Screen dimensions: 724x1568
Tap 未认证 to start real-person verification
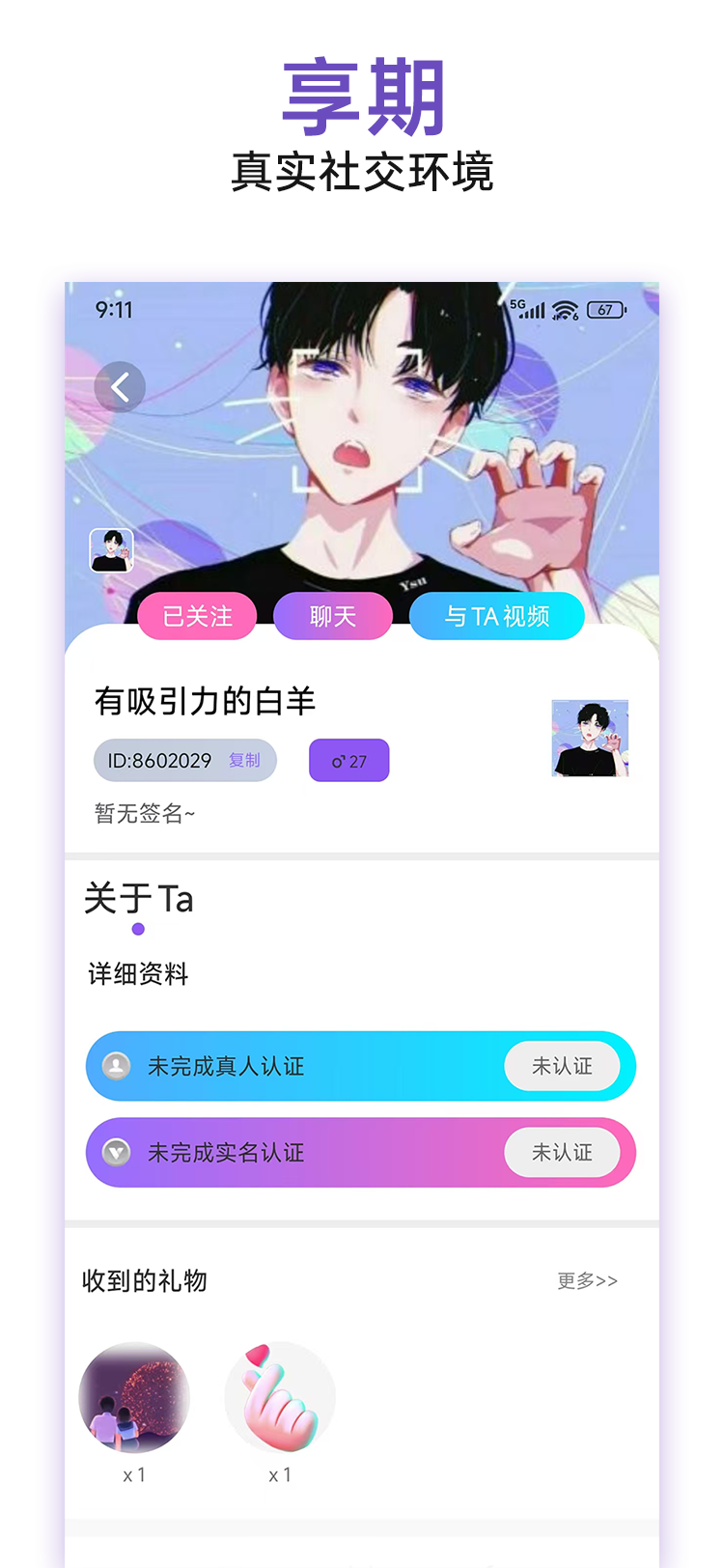coord(563,1066)
